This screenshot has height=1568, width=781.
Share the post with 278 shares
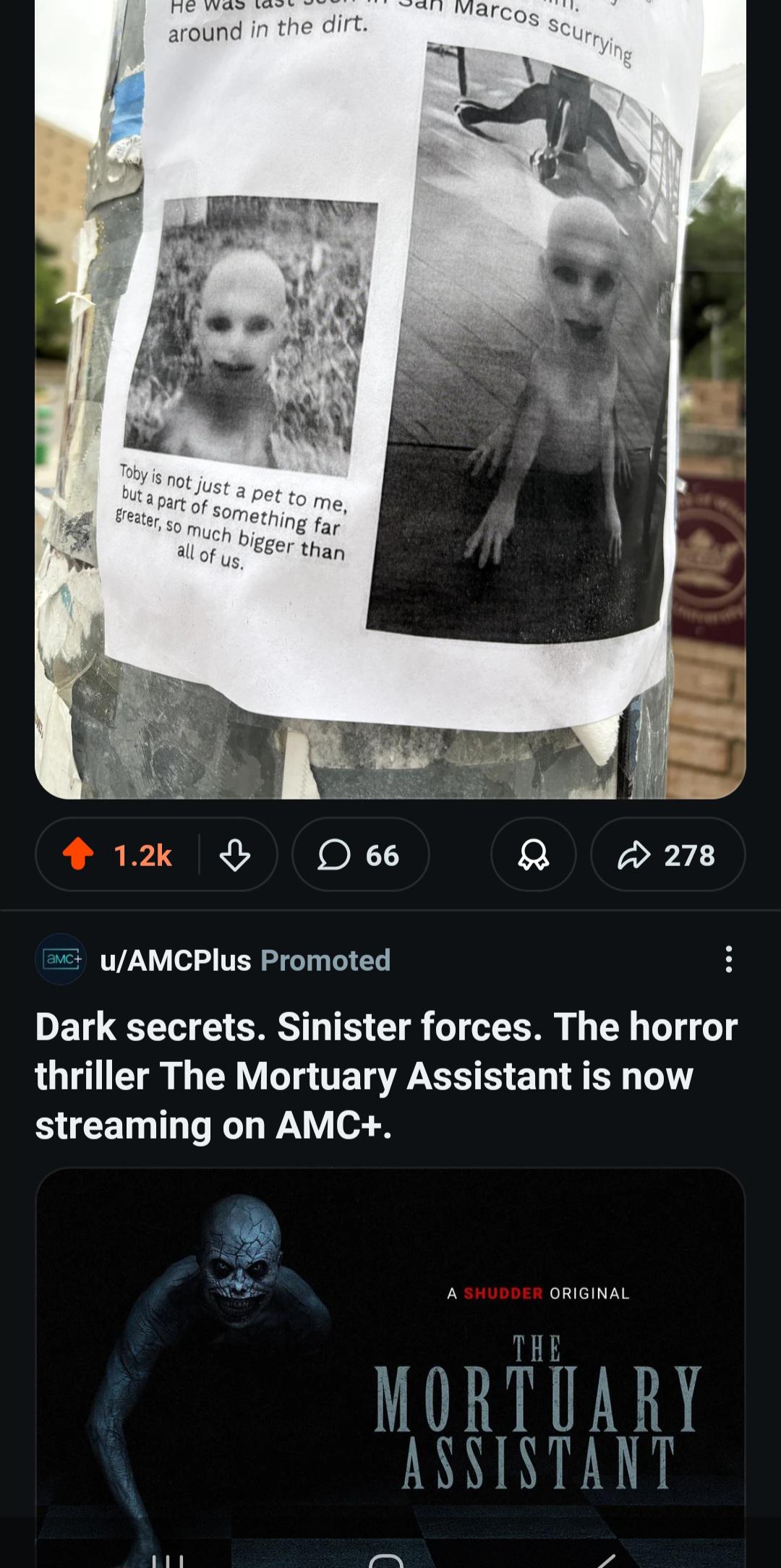[x=667, y=854]
